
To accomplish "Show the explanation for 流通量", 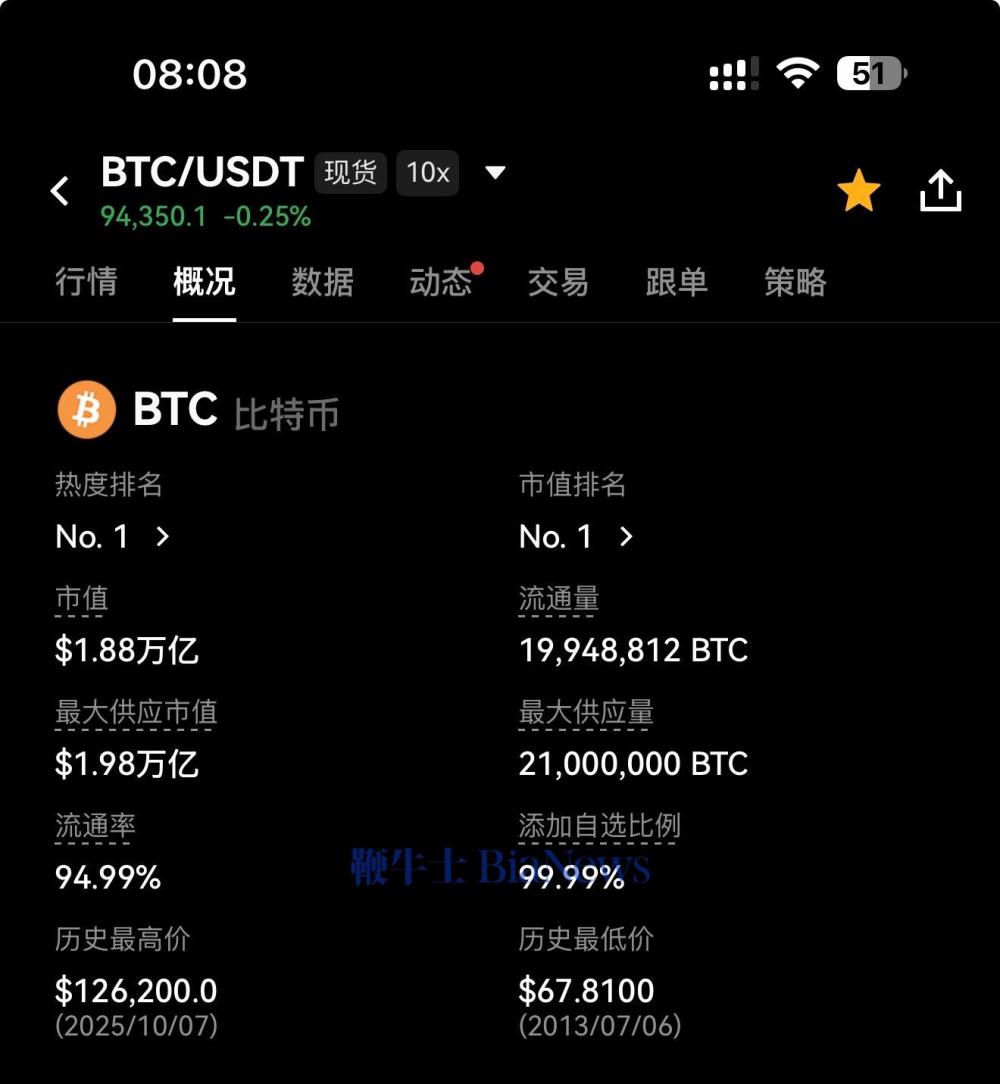I will coord(559,599).
